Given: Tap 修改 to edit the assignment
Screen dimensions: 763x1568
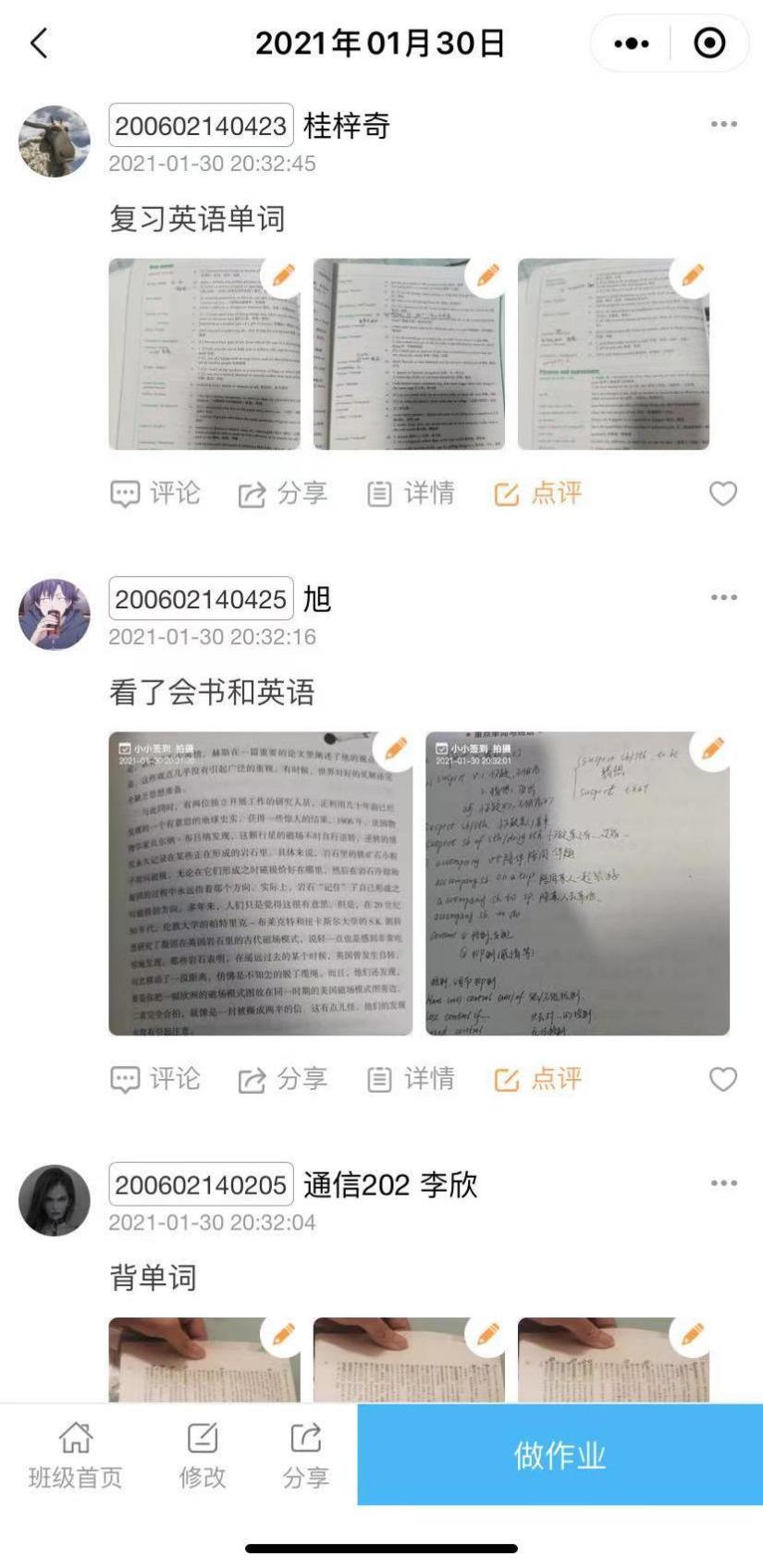Looking at the screenshot, I should click(x=203, y=1455).
